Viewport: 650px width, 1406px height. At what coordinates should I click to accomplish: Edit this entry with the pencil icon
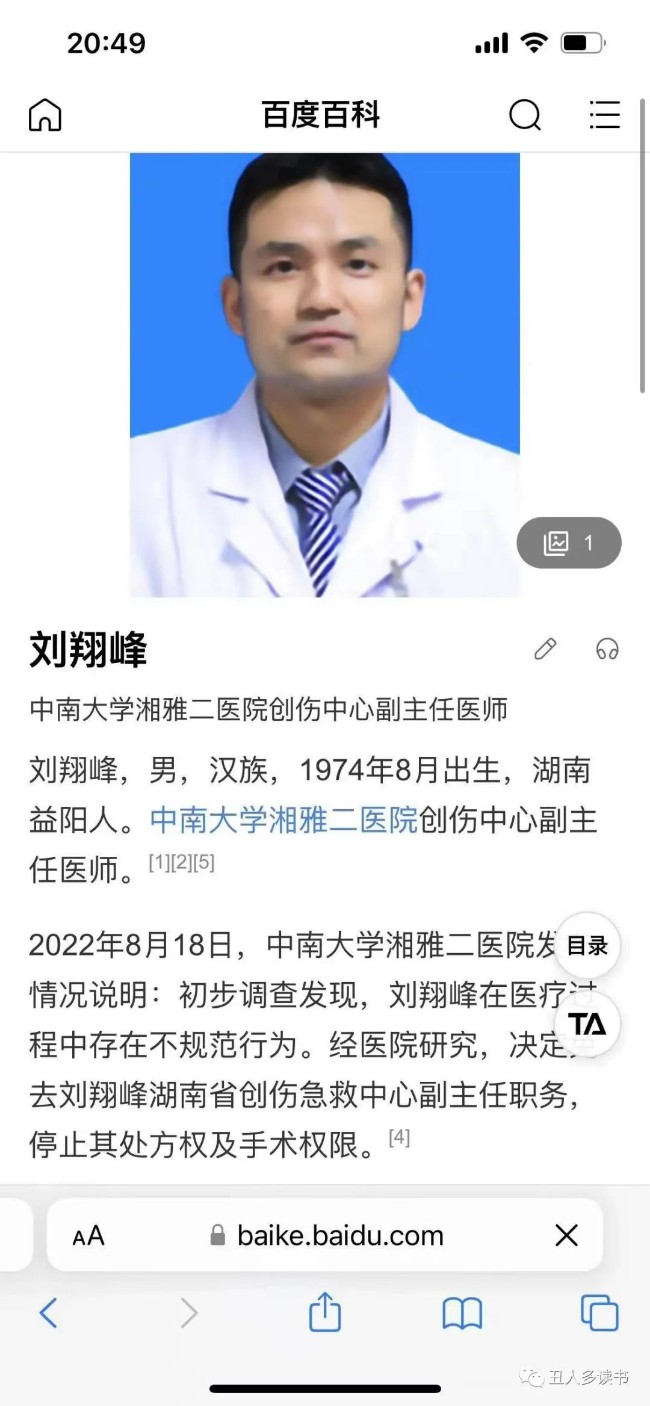point(545,649)
